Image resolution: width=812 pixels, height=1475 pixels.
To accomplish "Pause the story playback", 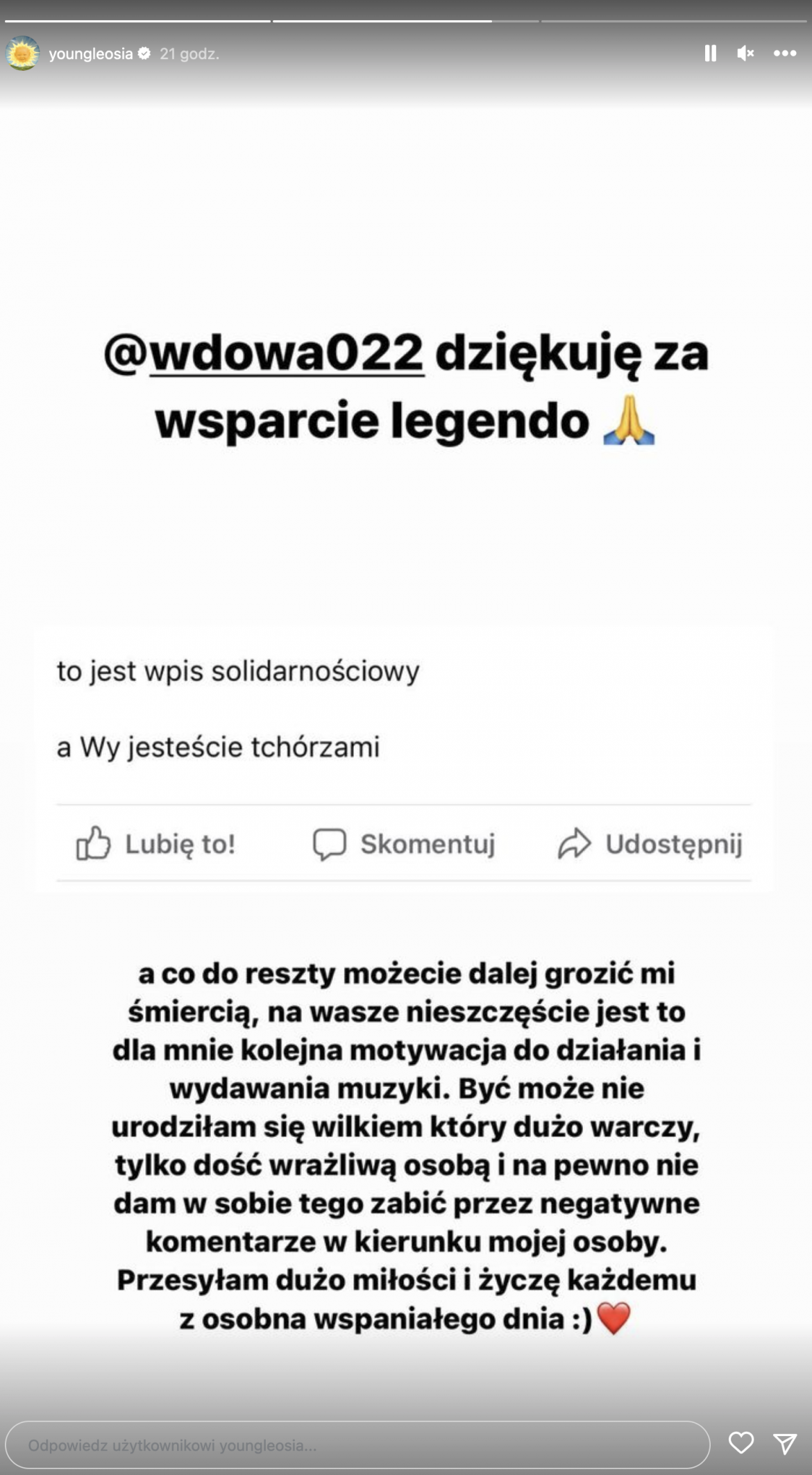I will (x=710, y=53).
